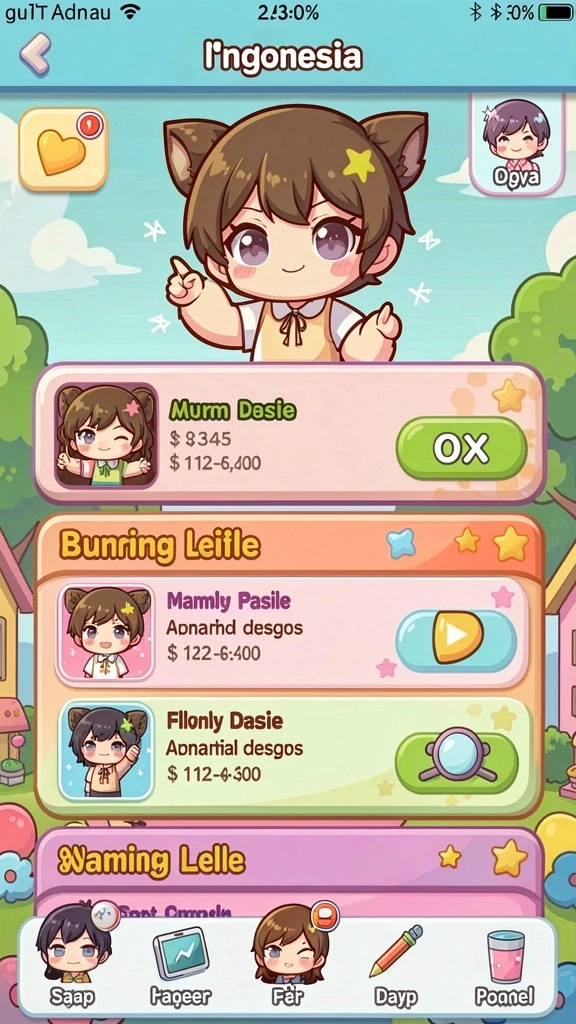
Task: Open the Mamly Pasile avatar
Action: [x=105, y=633]
